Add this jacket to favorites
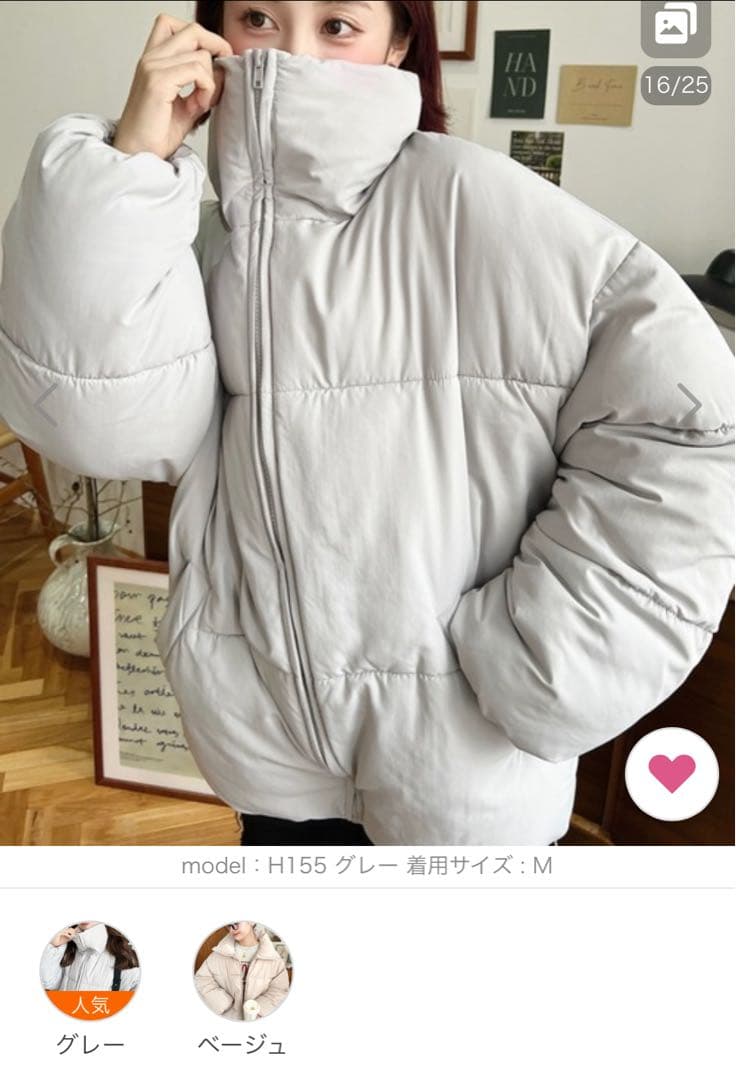 pos(672,773)
